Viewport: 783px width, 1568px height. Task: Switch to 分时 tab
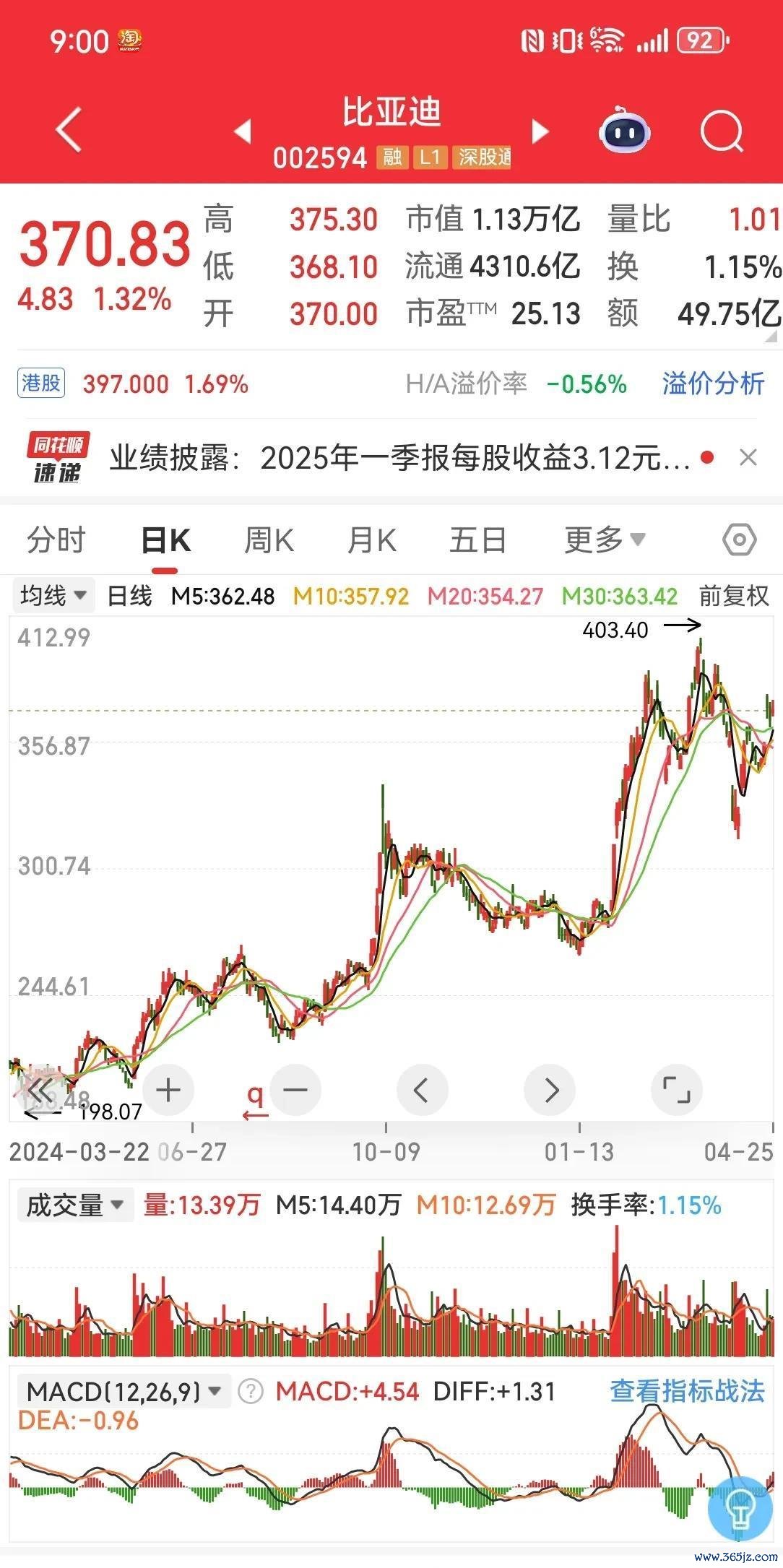click(56, 540)
